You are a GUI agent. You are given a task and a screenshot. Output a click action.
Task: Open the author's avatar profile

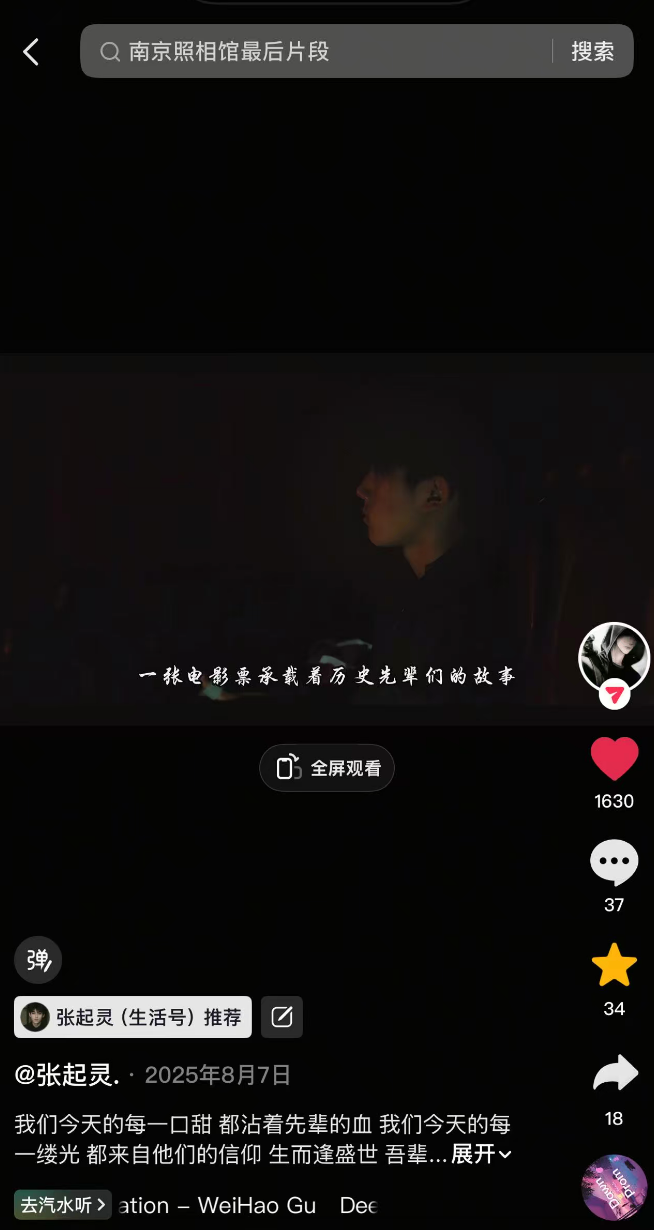click(x=614, y=656)
